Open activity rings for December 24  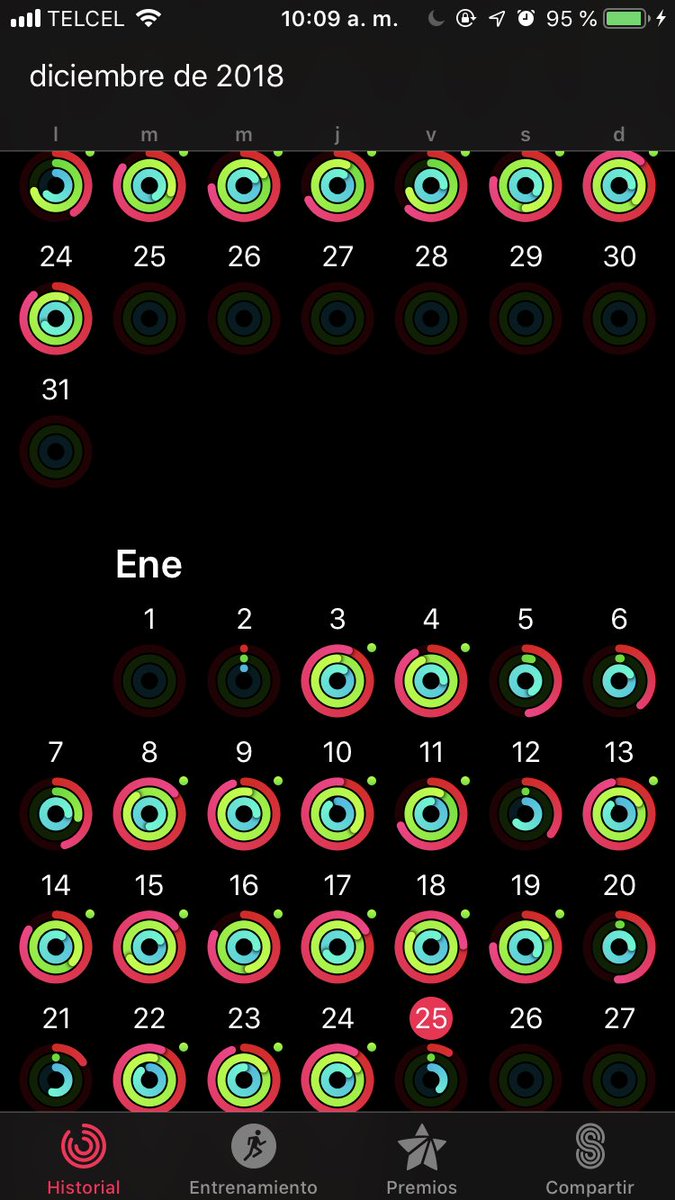(56, 319)
